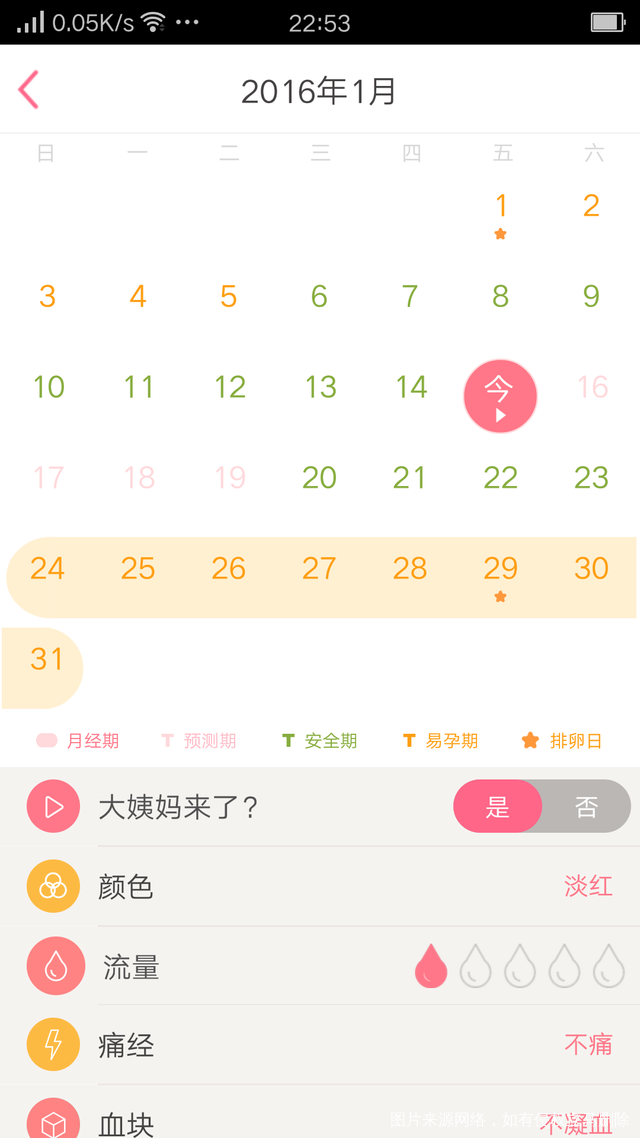Tap today's highlighted date circle
Image resolution: width=640 pixels, height=1138 pixels.
click(500, 396)
